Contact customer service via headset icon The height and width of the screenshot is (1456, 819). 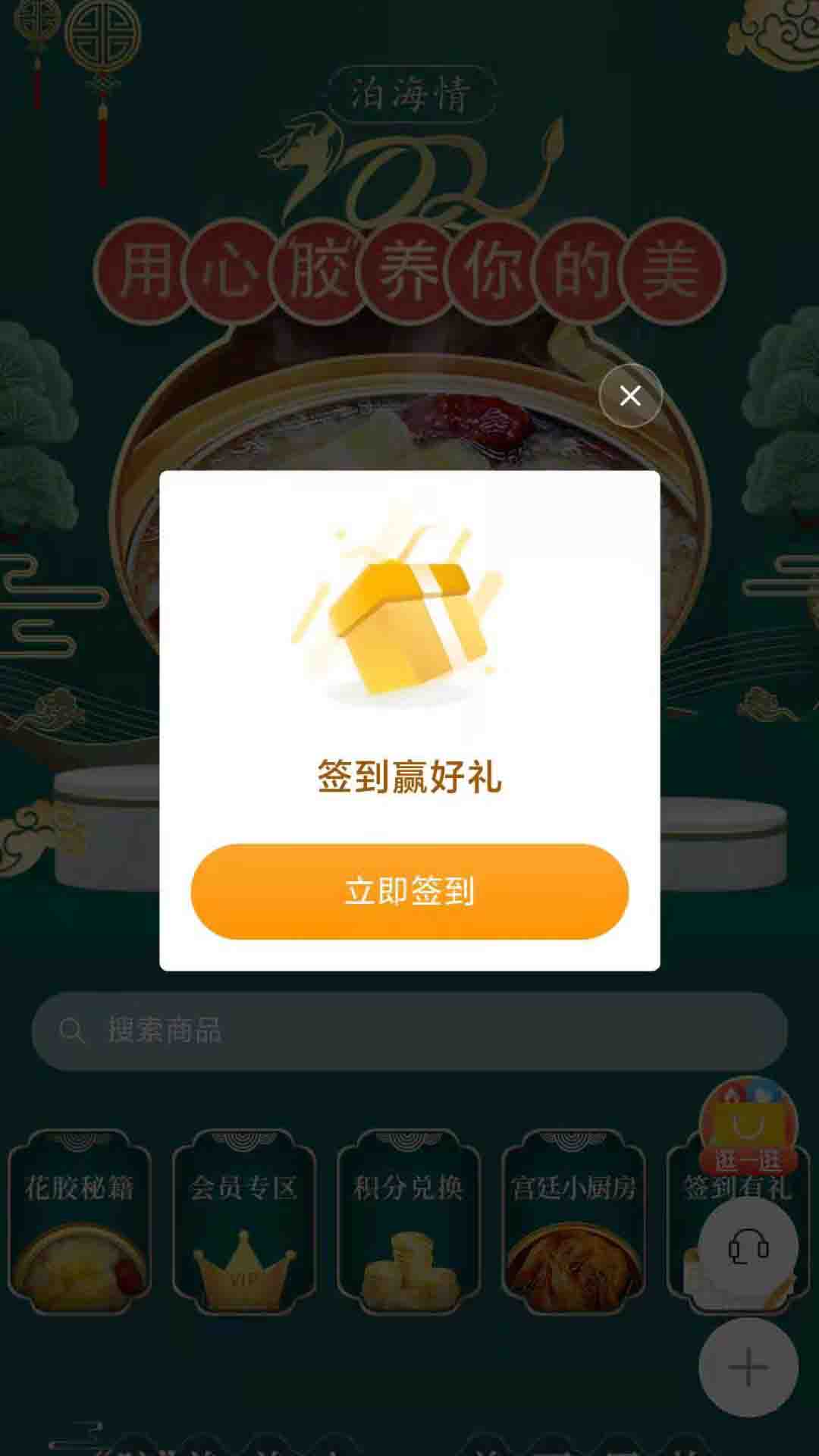click(748, 1247)
